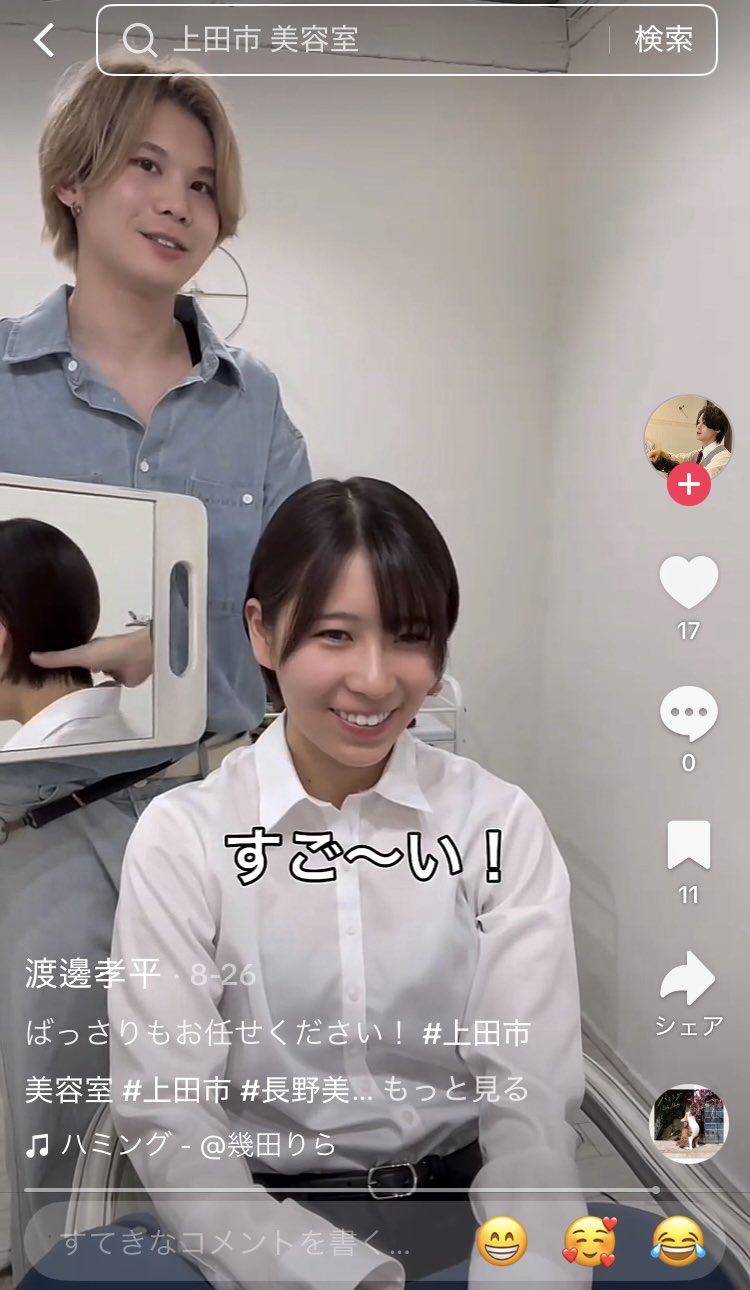Tap the #上田市 hashtag in caption
Image resolution: width=750 pixels, height=1290 pixels.
tap(476, 1034)
